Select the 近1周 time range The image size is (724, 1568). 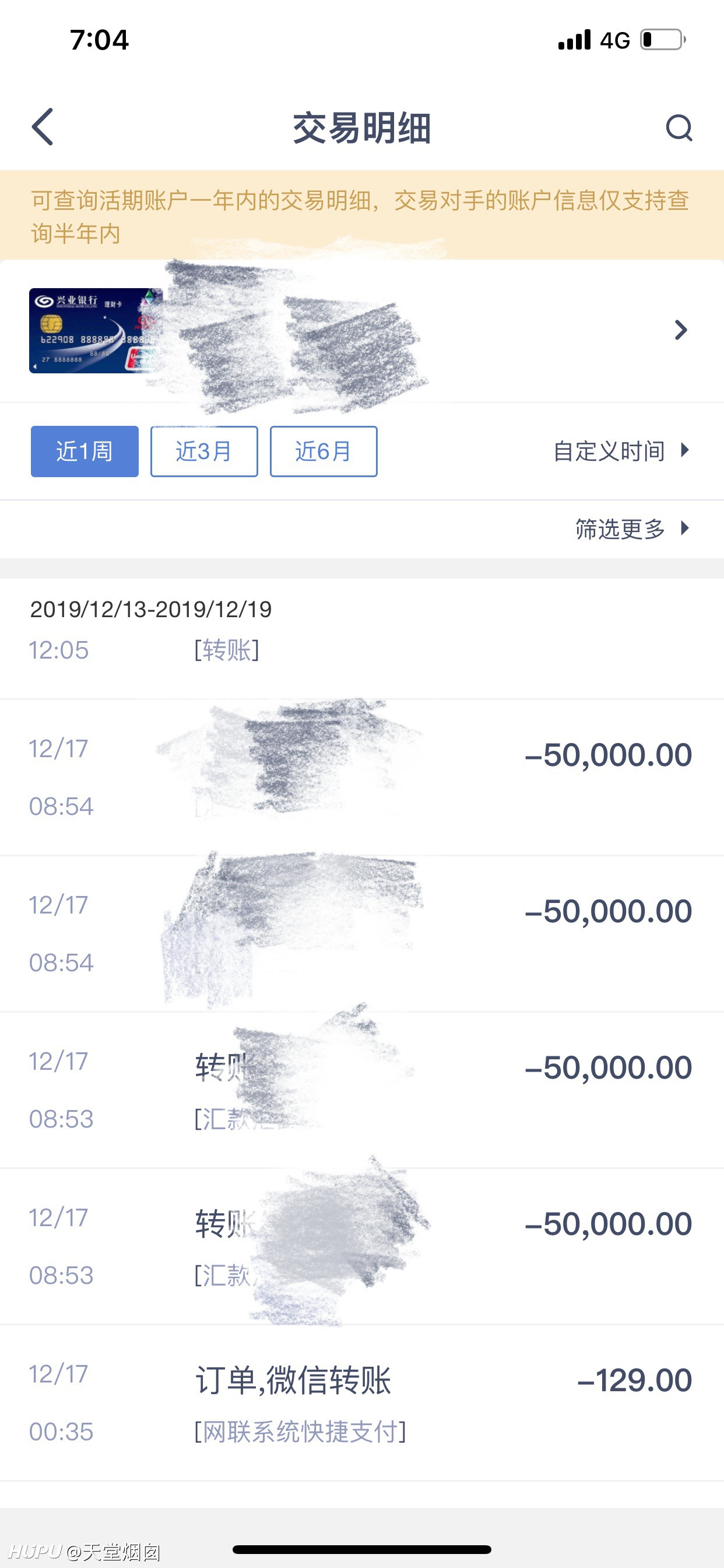click(x=85, y=451)
